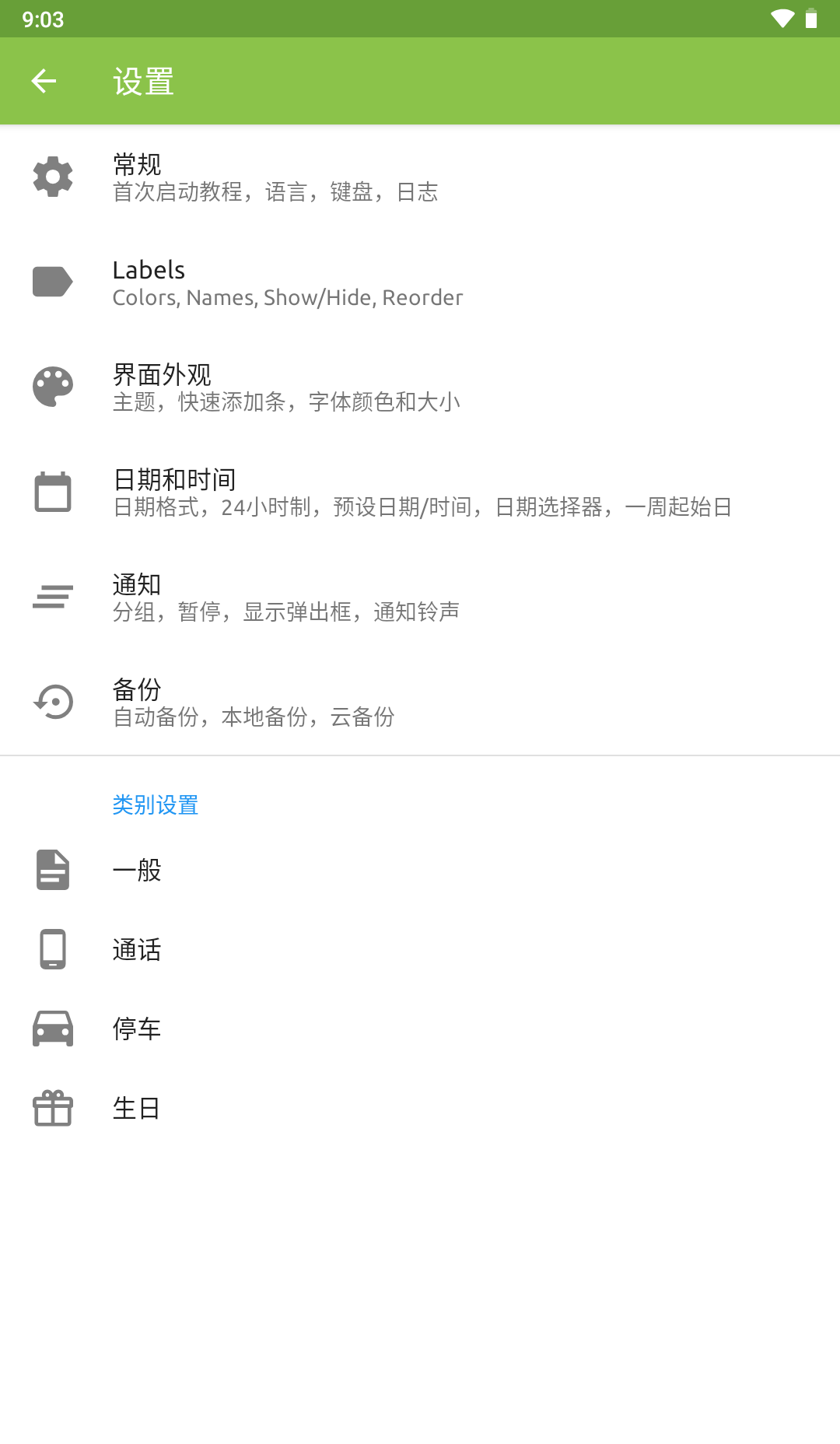
Task: Click the document icon beside 一般
Action: (x=52, y=871)
